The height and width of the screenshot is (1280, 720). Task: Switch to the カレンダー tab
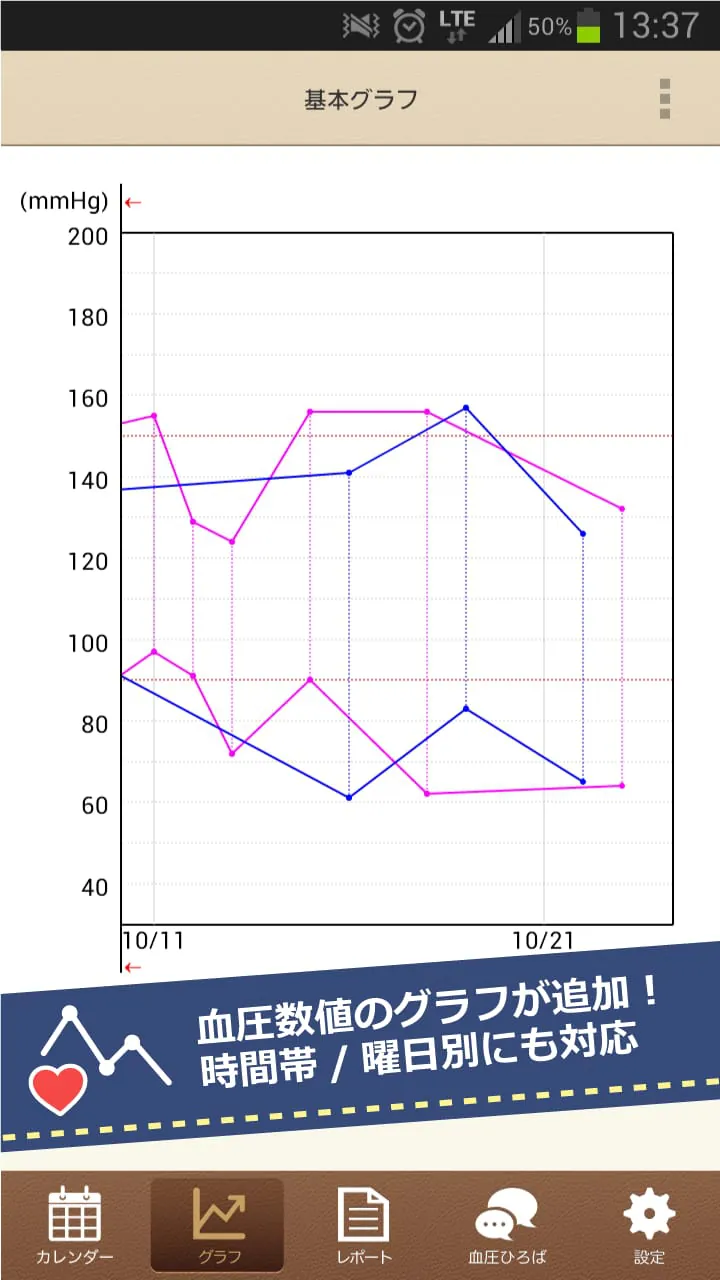pos(75,1225)
